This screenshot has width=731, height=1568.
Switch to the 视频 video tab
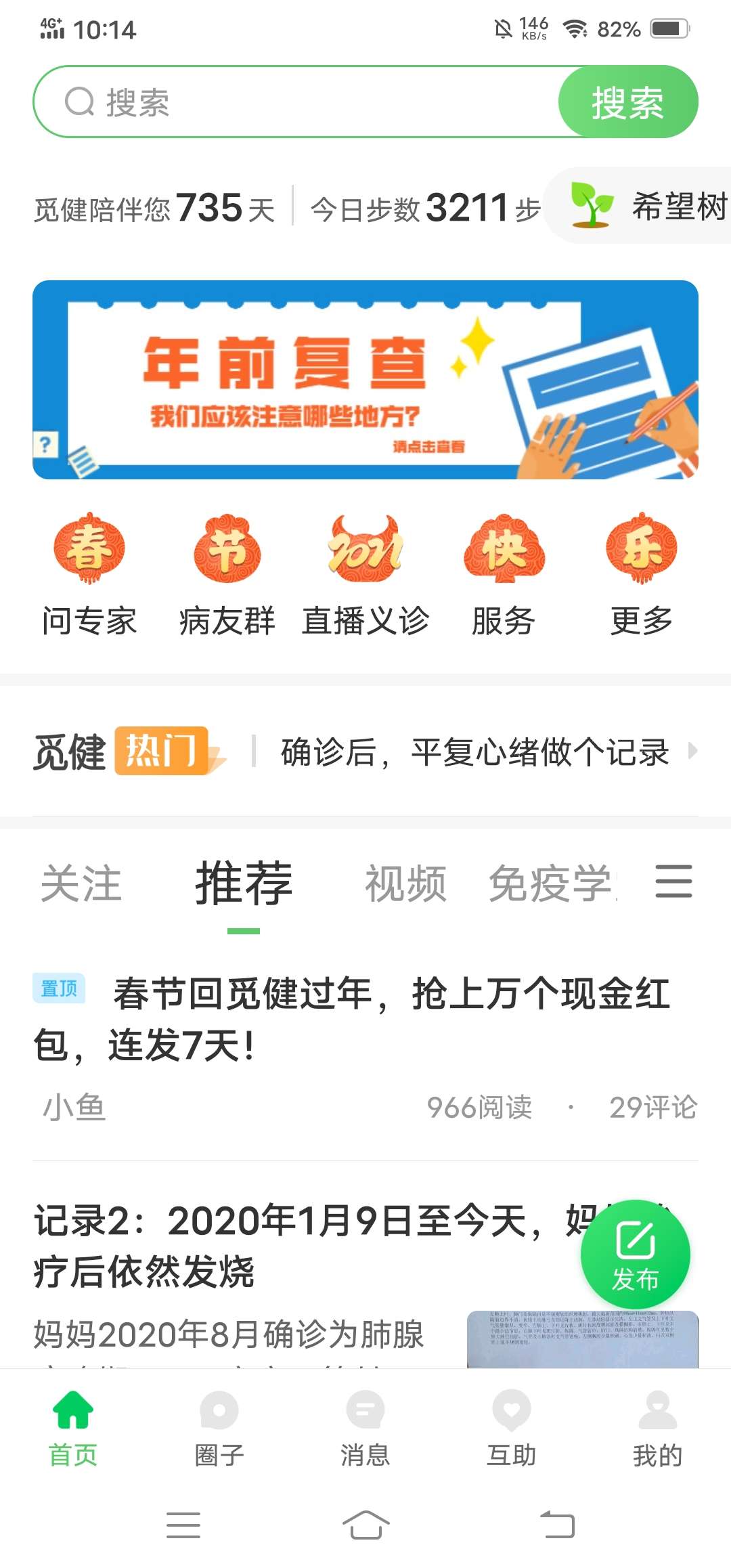405,884
